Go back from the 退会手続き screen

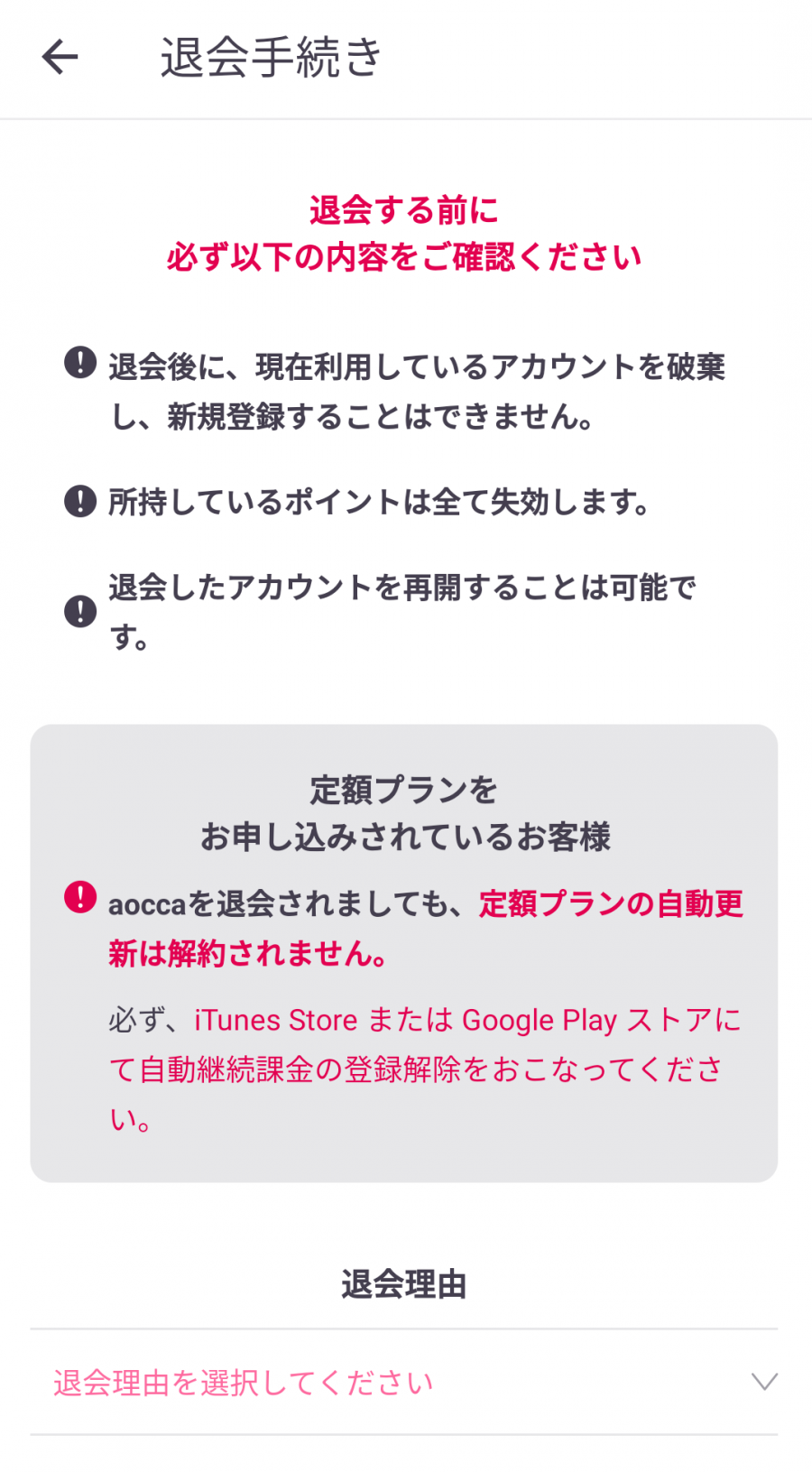pyautogui.click(x=60, y=58)
